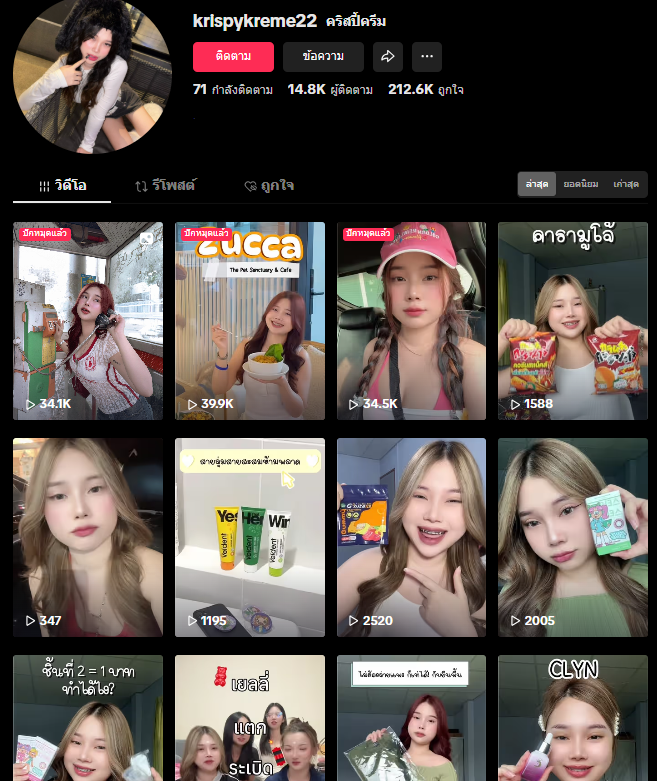657x781 pixels.
Task: Play the video with 2520 views
Action: pos(412,537)
